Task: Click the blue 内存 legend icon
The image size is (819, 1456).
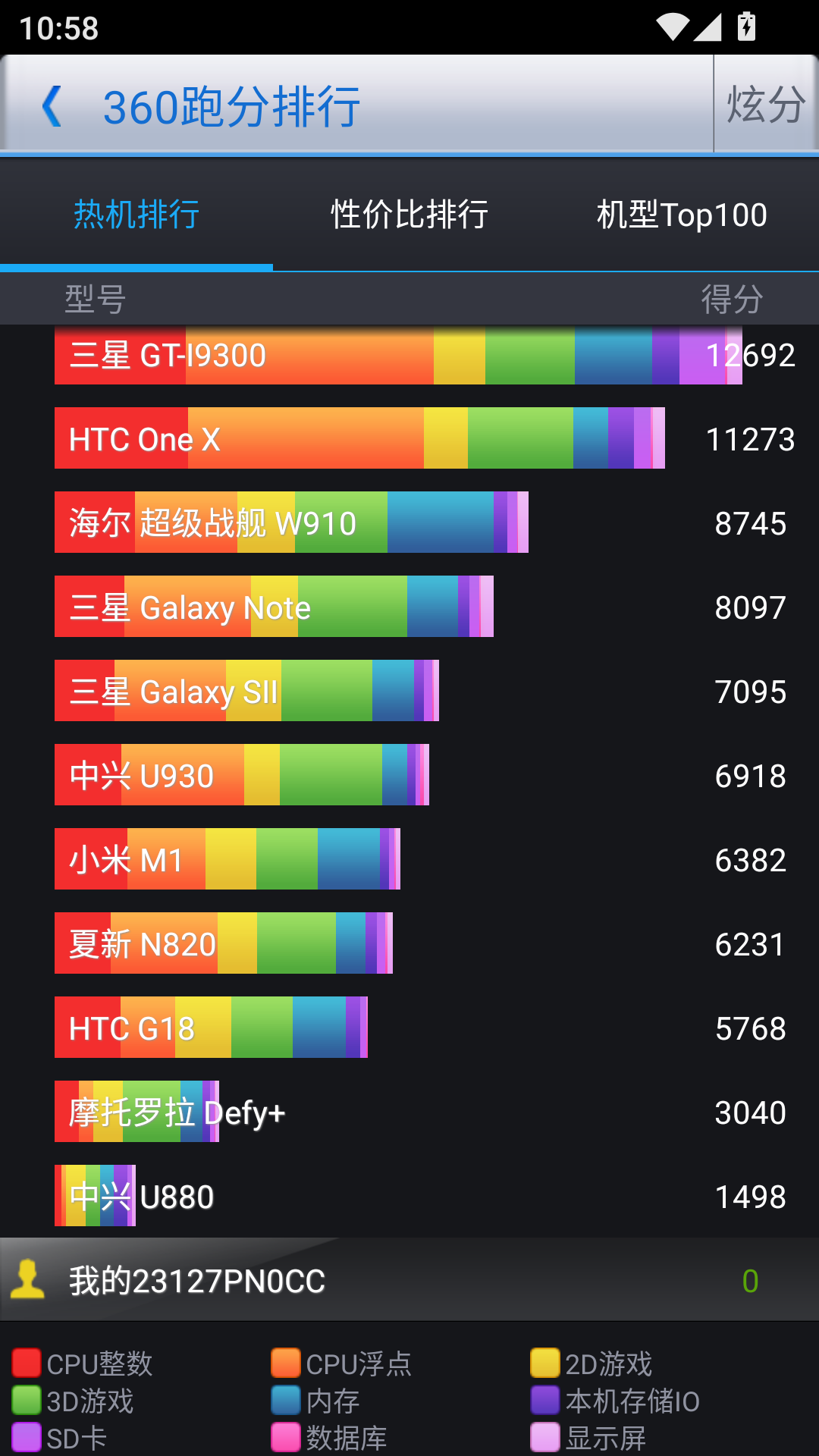Action: click(288, 1401)
